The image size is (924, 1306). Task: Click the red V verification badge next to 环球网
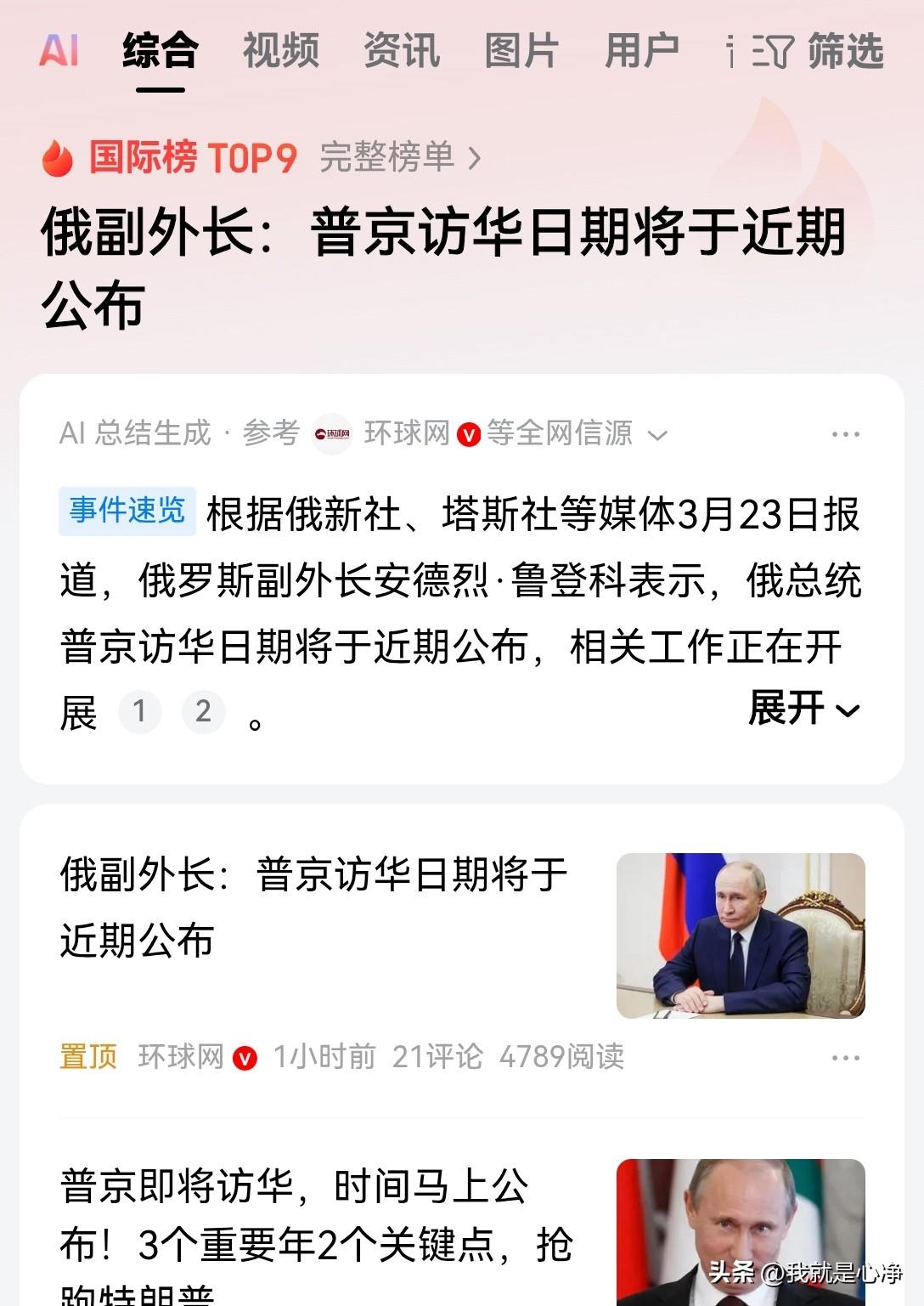[468, 433]
